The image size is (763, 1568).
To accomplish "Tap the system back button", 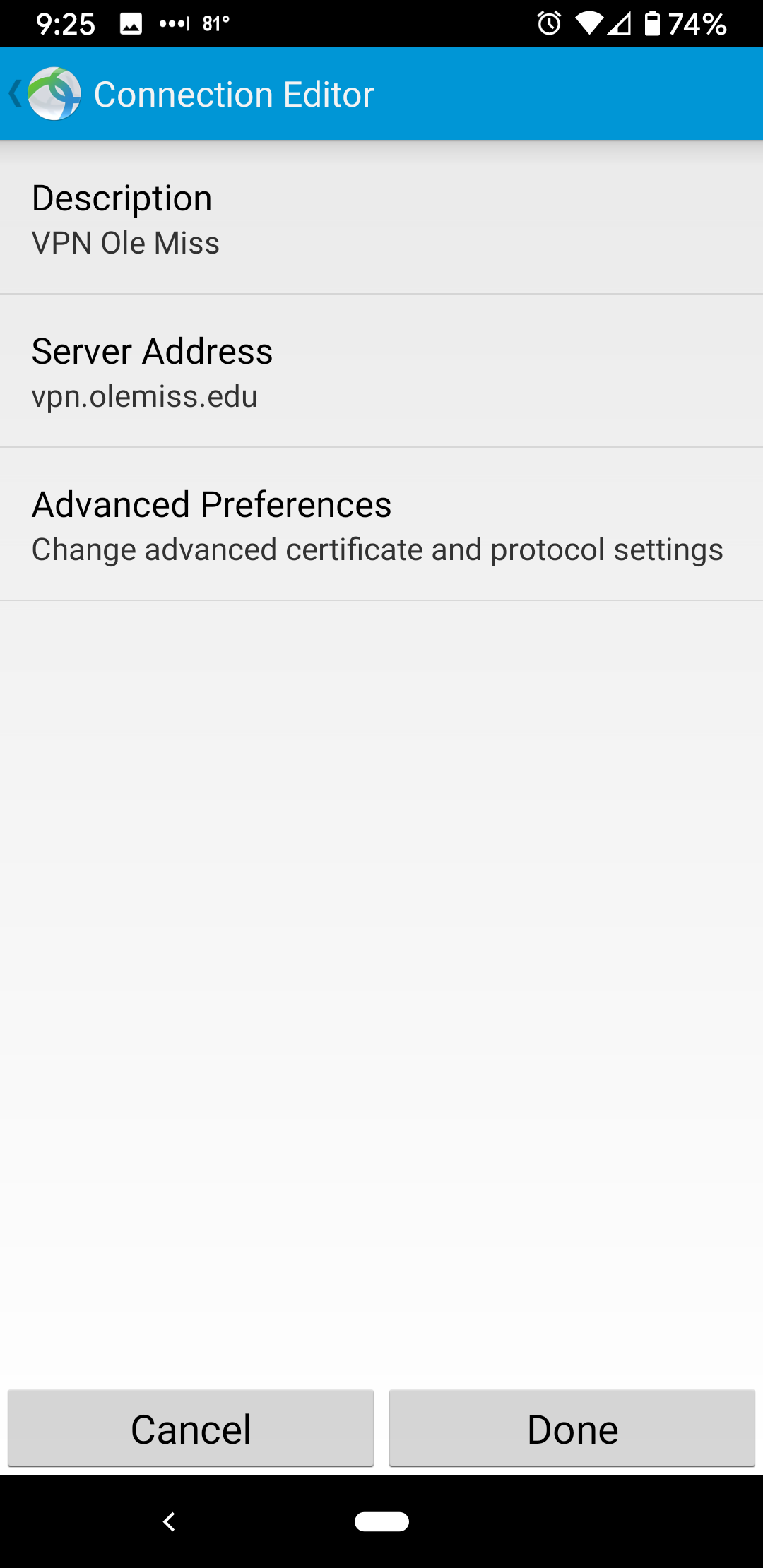I will (169, 1521).
